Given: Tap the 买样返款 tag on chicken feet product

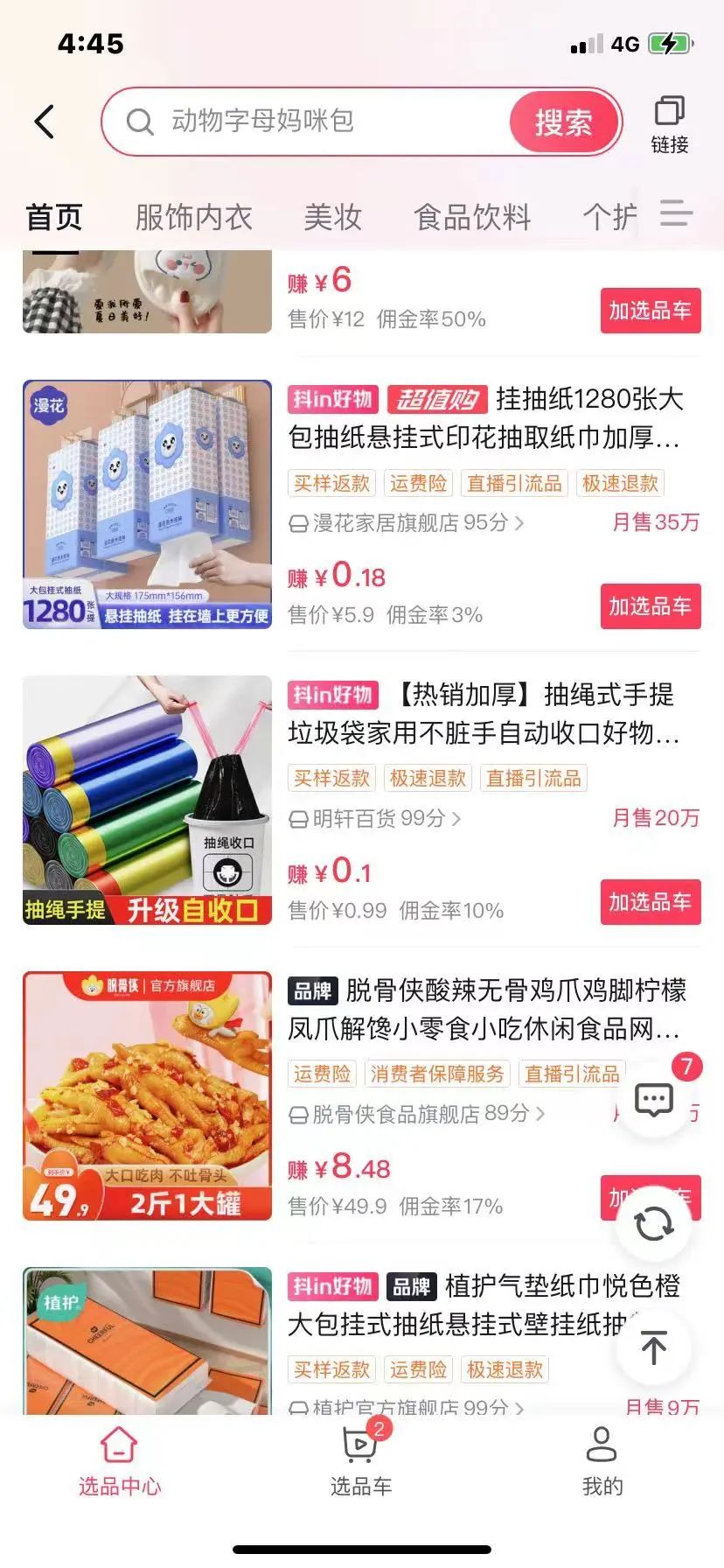Looking at the screenshot, I should [324, 1074].
